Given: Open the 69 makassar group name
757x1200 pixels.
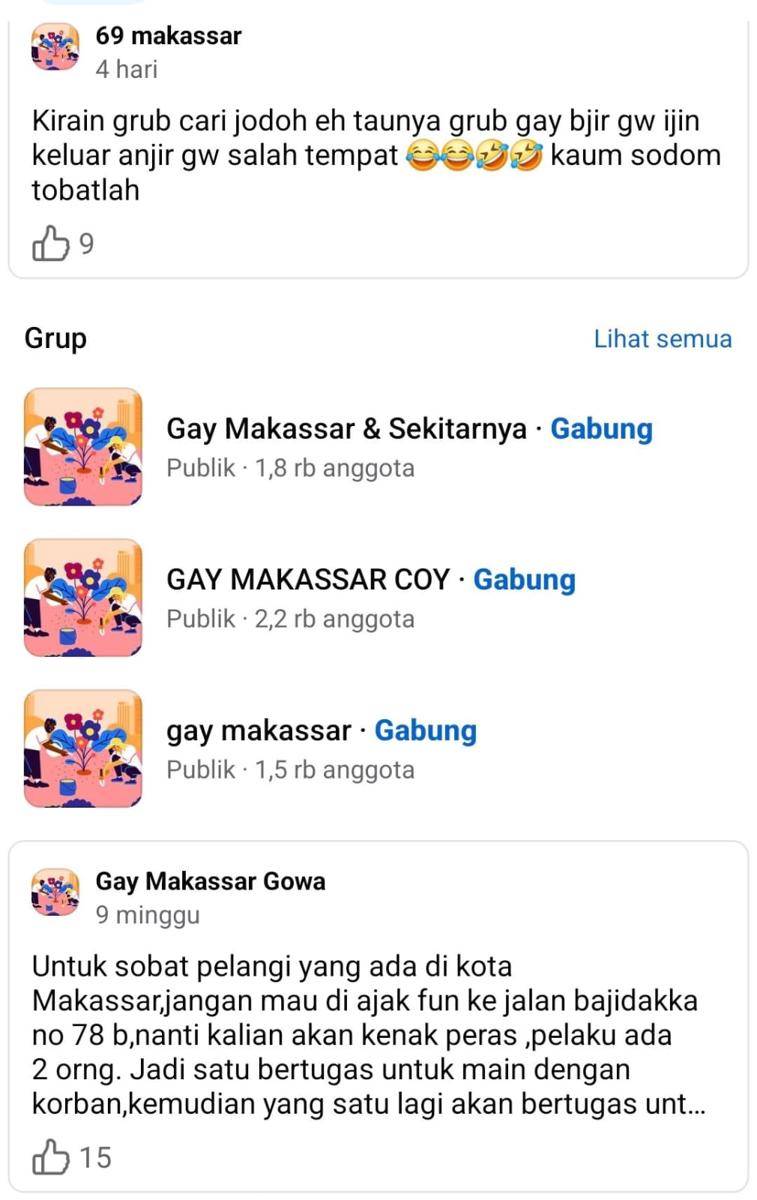Looking at the screenshot, I should [168, 37].
